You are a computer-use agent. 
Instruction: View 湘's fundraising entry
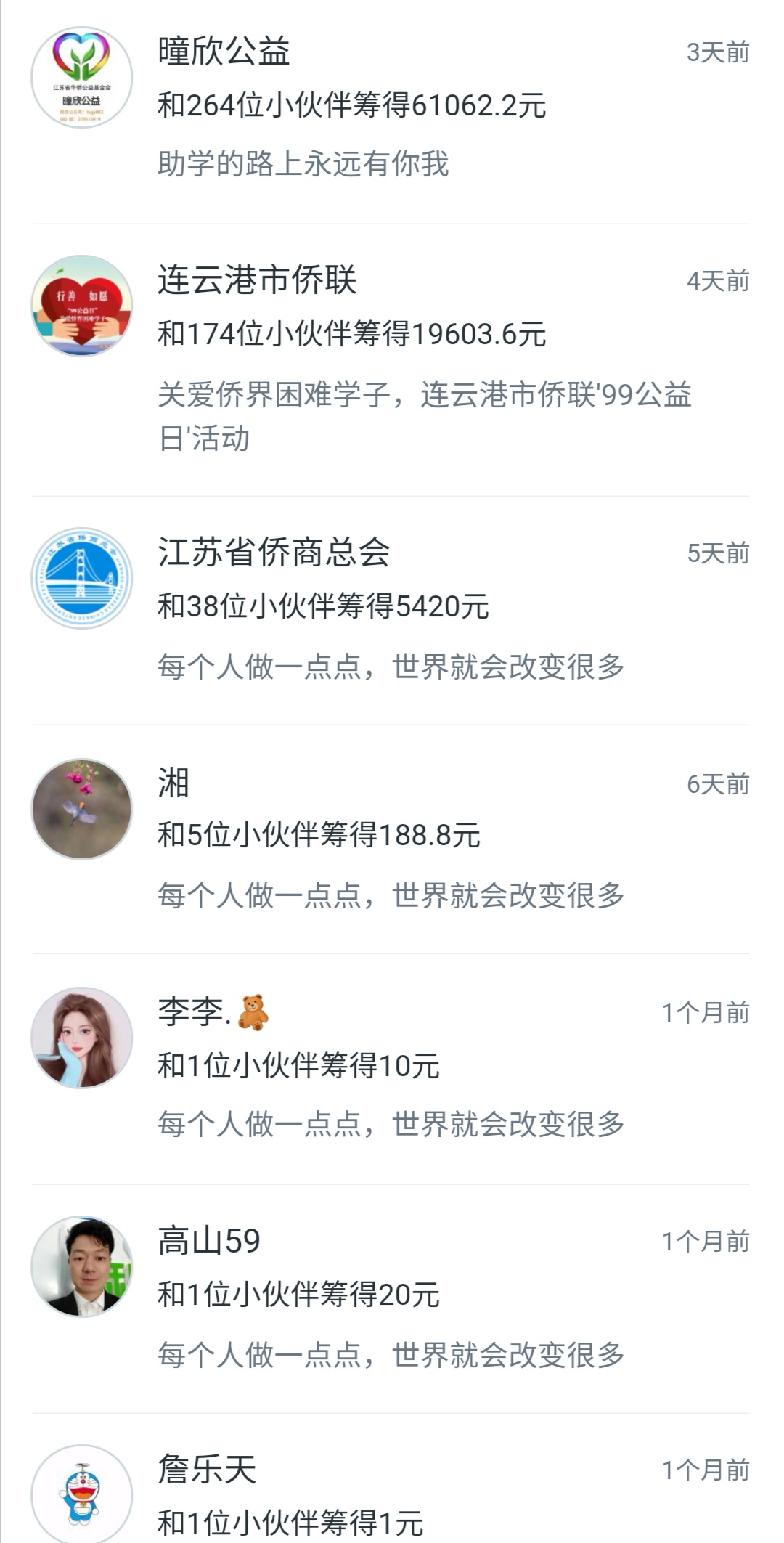[x=391, y=836]
